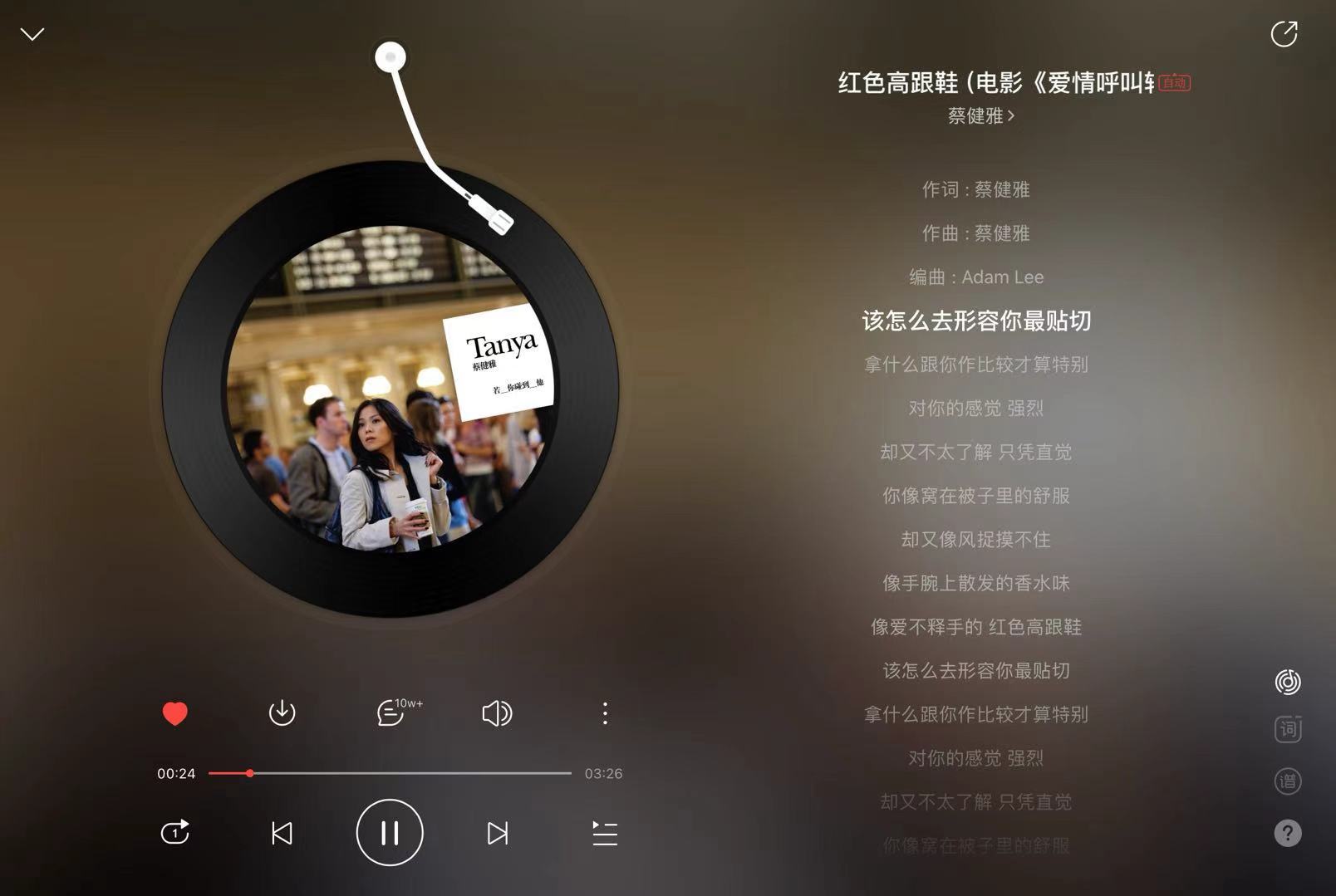
Task: Change the repeat mode
Action: (175, 833)
